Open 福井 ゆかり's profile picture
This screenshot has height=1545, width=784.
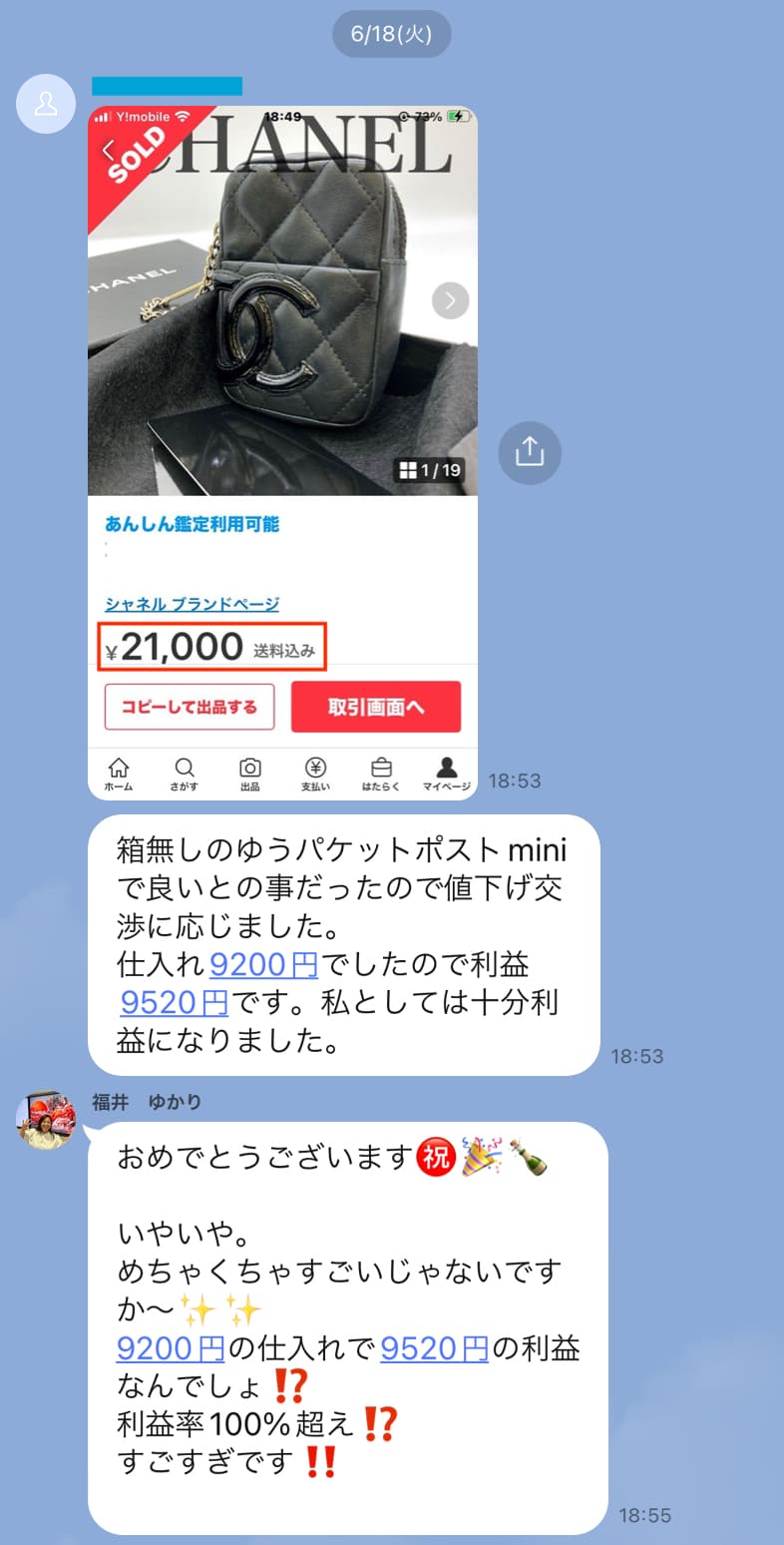46,1120
